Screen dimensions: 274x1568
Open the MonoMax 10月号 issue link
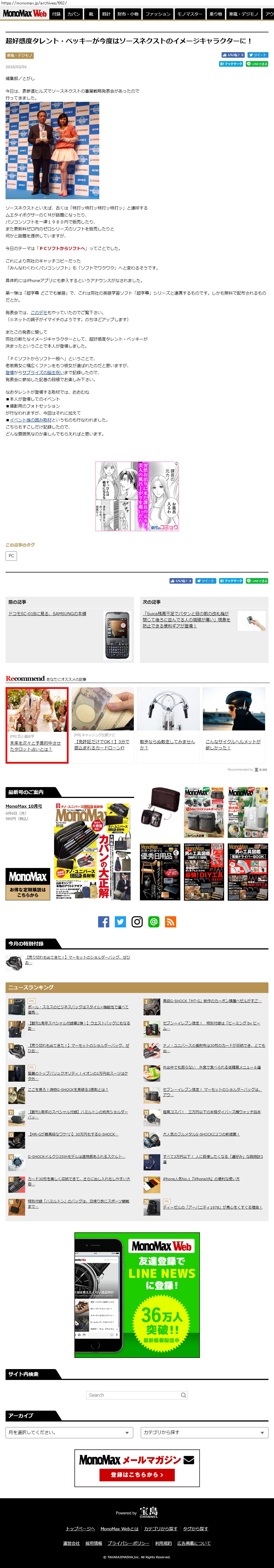click(x=24, y=807)
